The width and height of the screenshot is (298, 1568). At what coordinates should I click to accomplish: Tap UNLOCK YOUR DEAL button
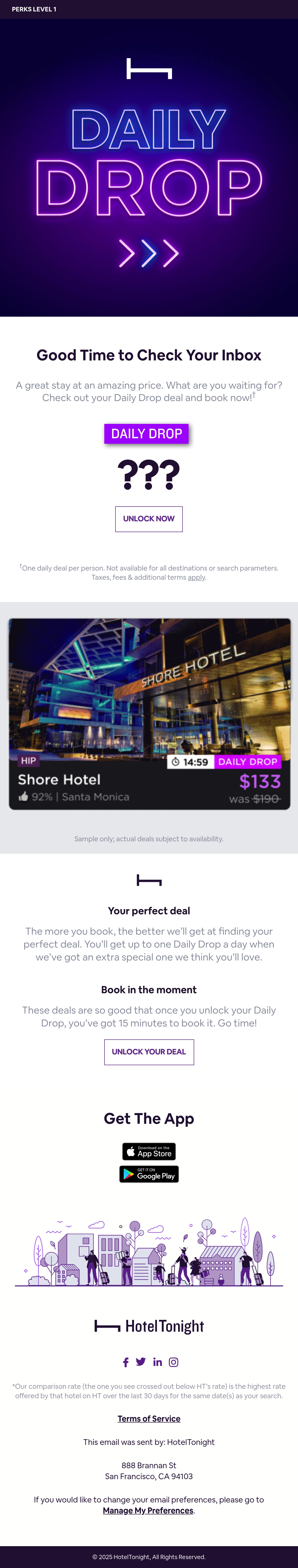pos(149,1051)
